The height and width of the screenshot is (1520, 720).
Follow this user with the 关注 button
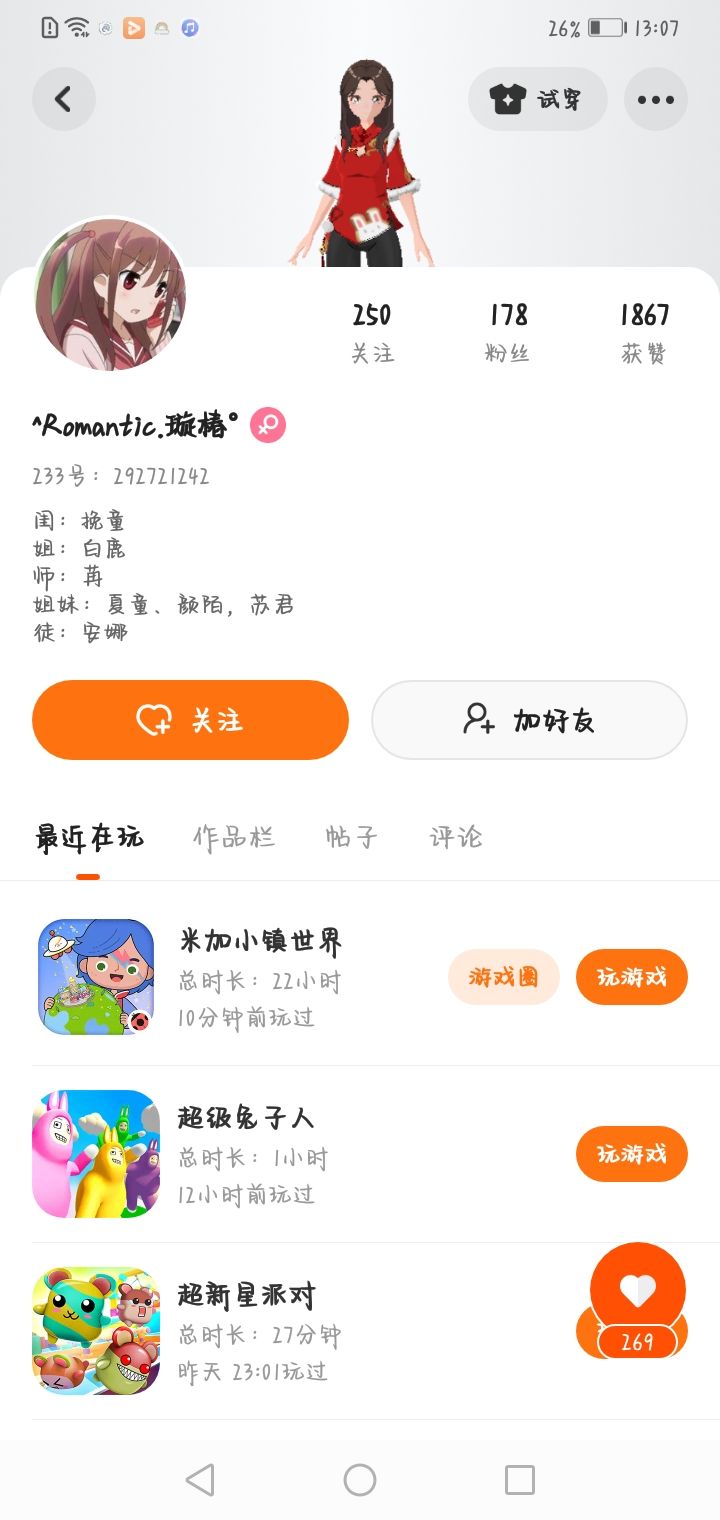click(190, 720)
